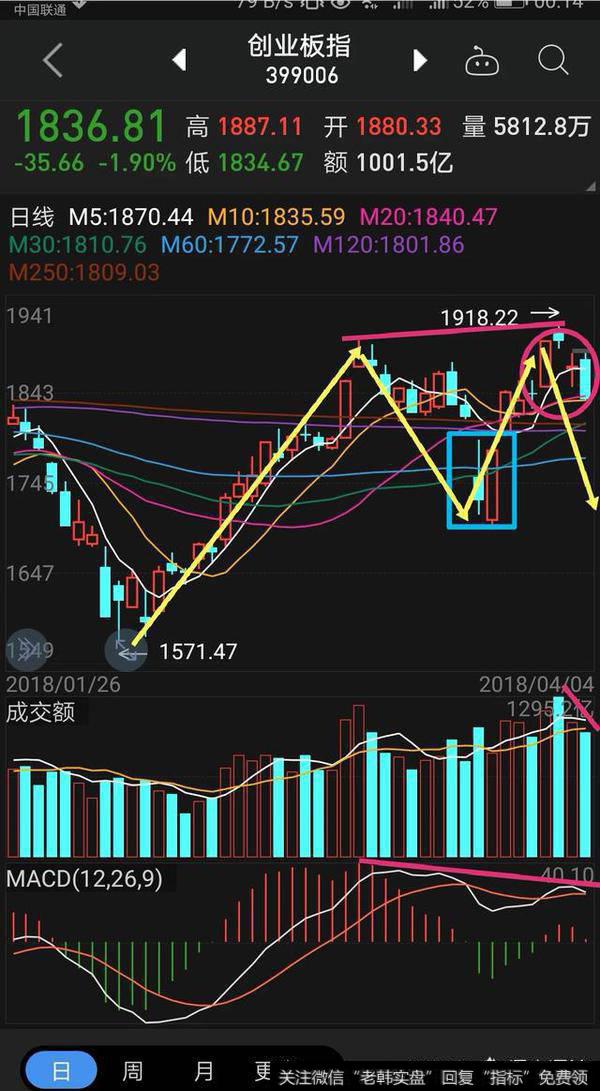Open the search magnifier

pos(553,60)
